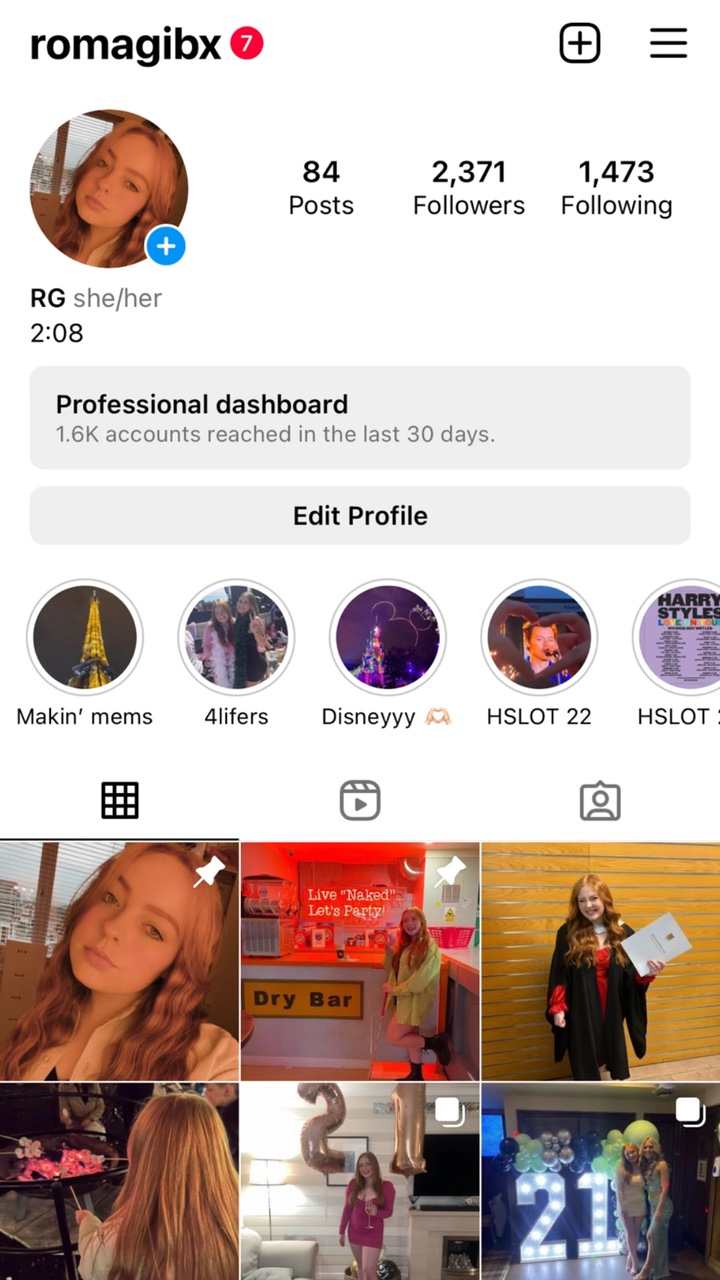Open the 4lifers highlight
The width and height of the screenshot is (720, 1280).
click(236, 638)
